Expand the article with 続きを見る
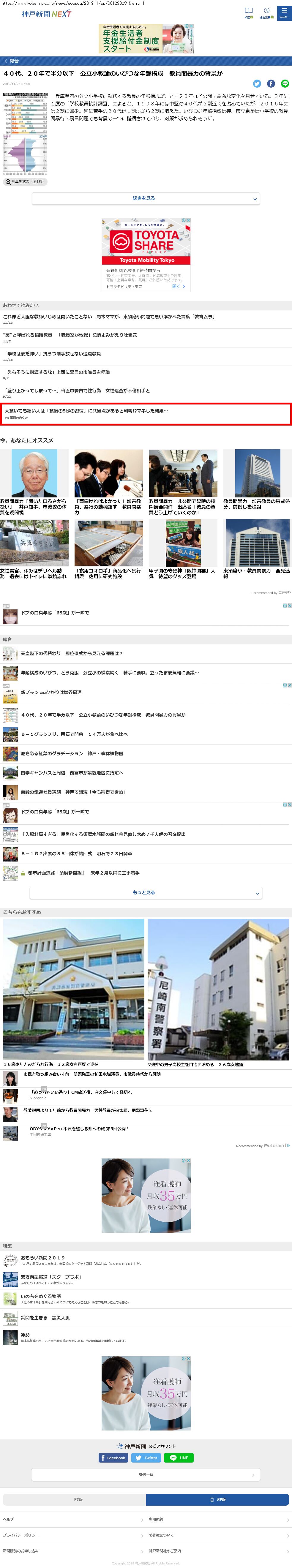 [x=146, y=198]
